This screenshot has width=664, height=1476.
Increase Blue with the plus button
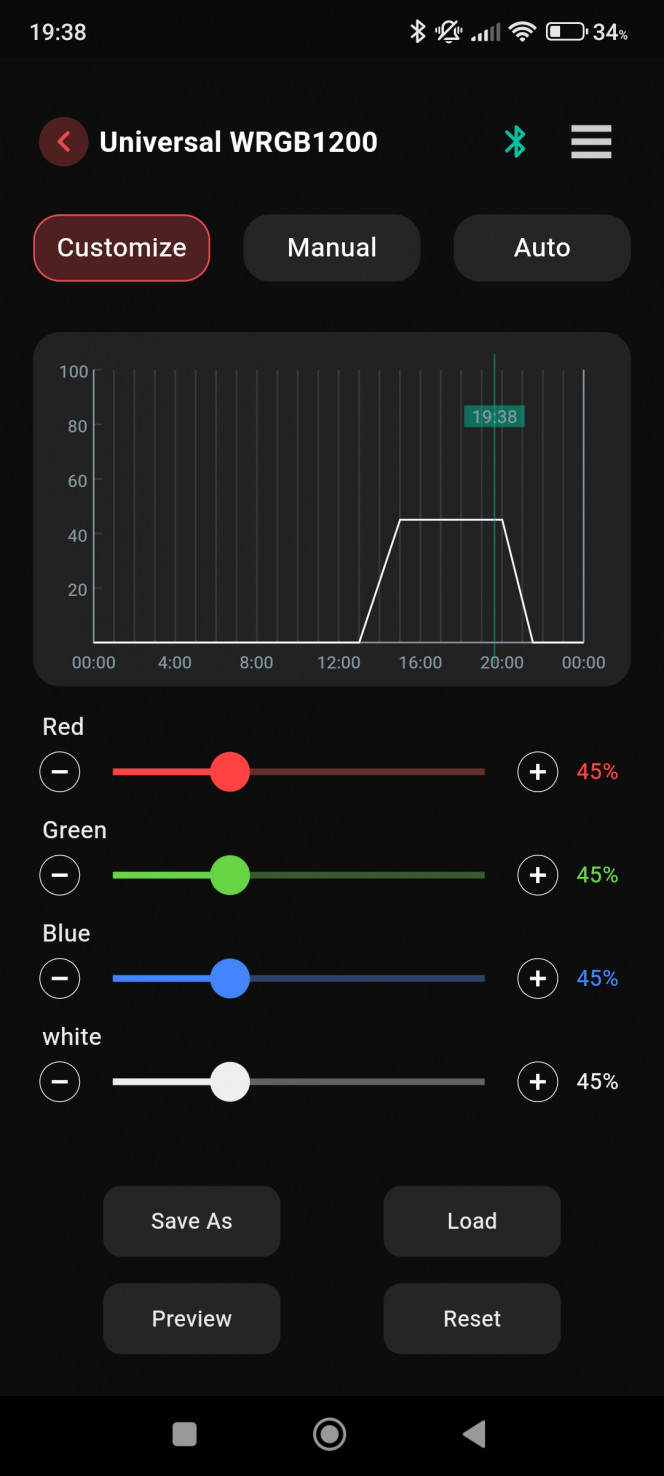pyautogui.click(x=538, y=978)
